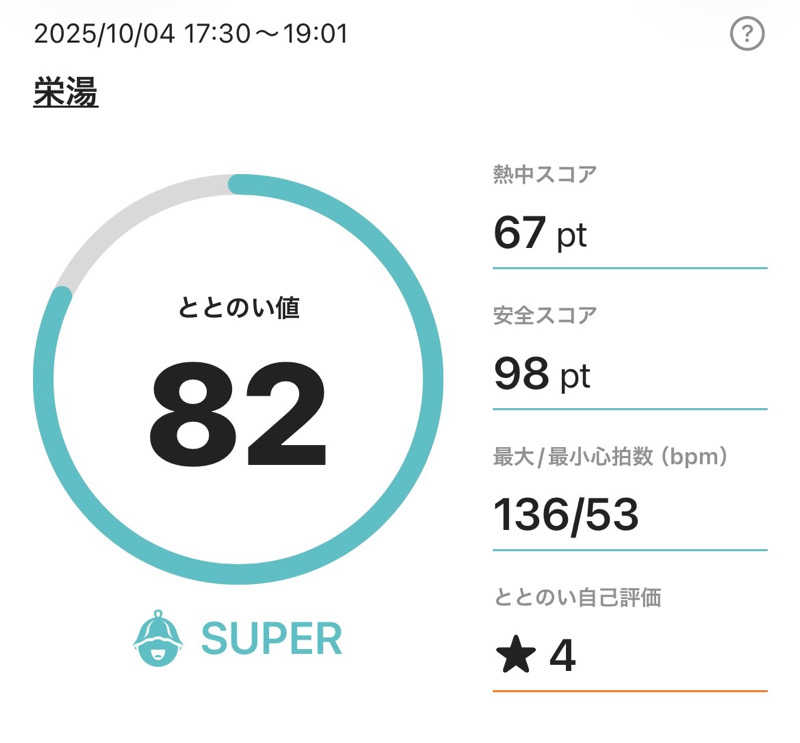Open the underlined 栄湯 facility link
800x743 pixels.
(x=66, y=92)
